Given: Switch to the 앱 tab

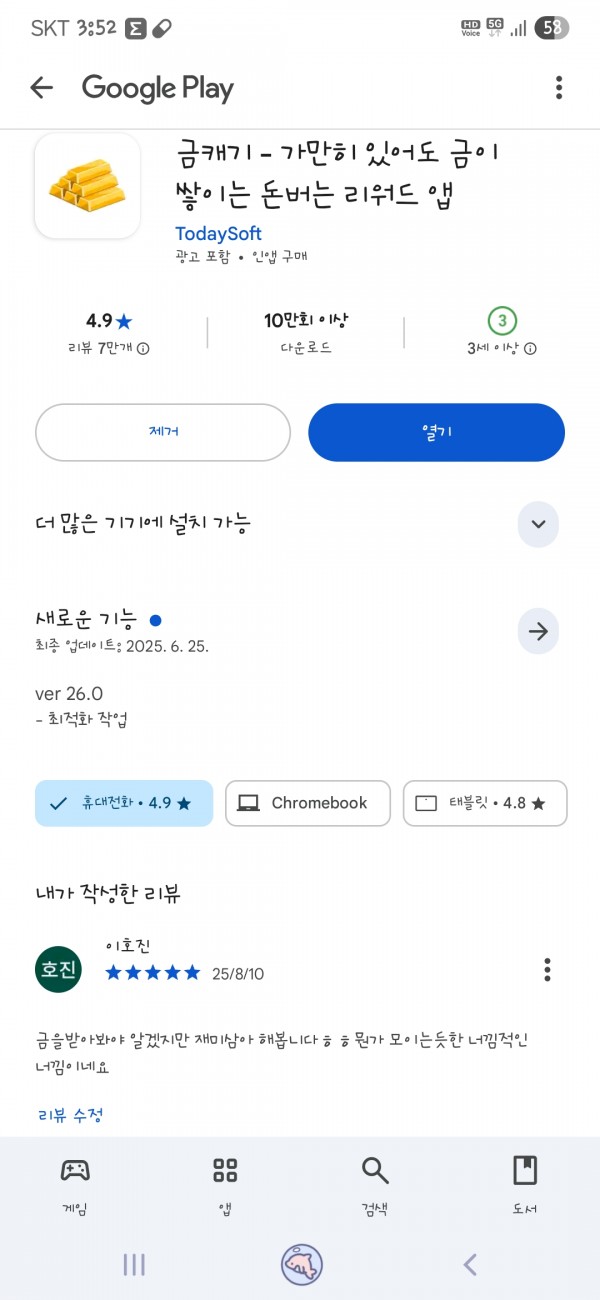Looking at the screenshot, I should tap(225, 1185).
